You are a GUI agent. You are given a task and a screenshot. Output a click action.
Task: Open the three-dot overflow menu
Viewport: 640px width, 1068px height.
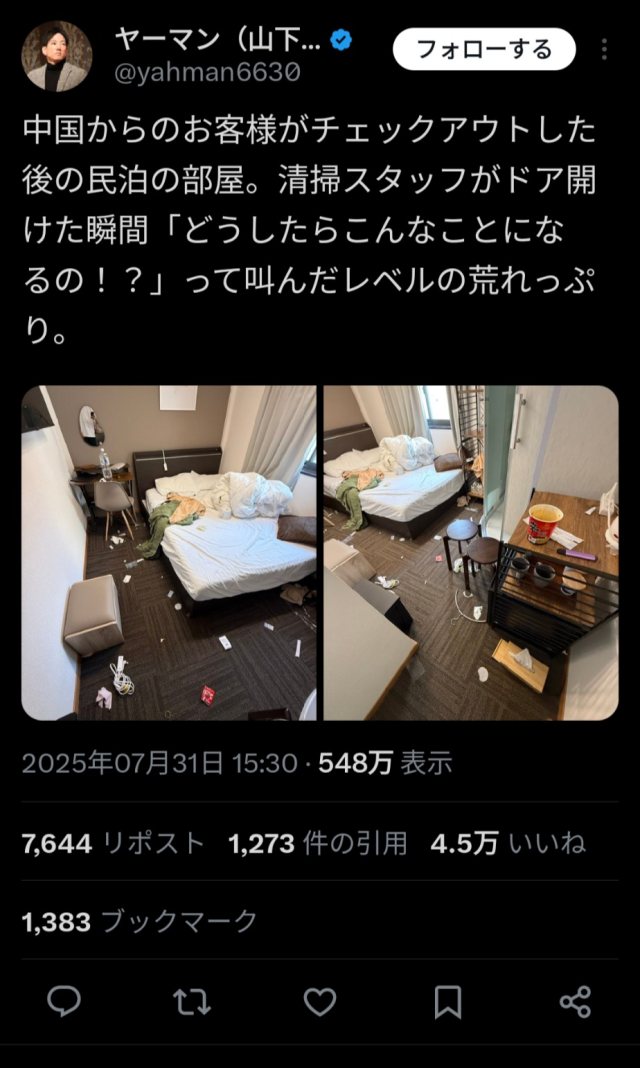pyautogui.click(x=604, y=49)
